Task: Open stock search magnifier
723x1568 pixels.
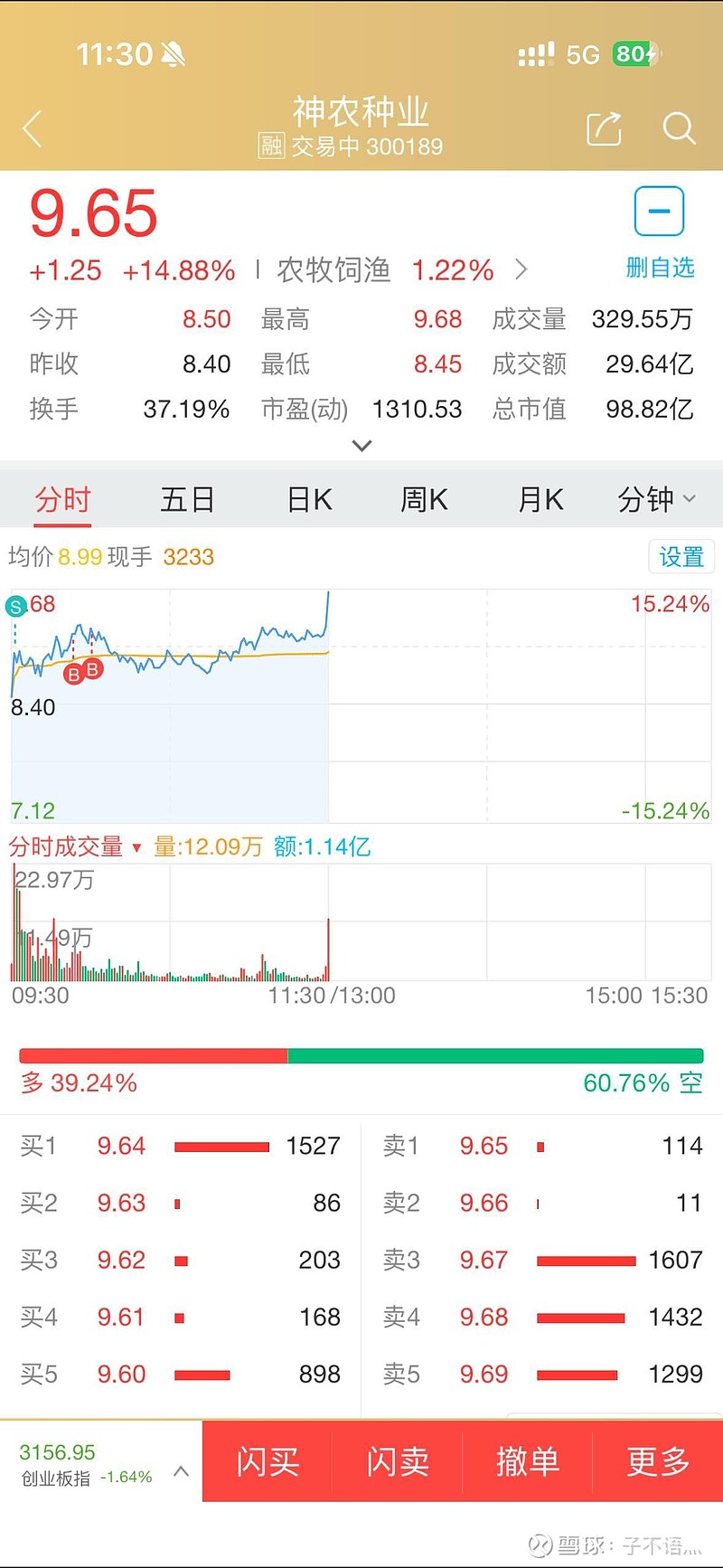Action: [678, 128]
